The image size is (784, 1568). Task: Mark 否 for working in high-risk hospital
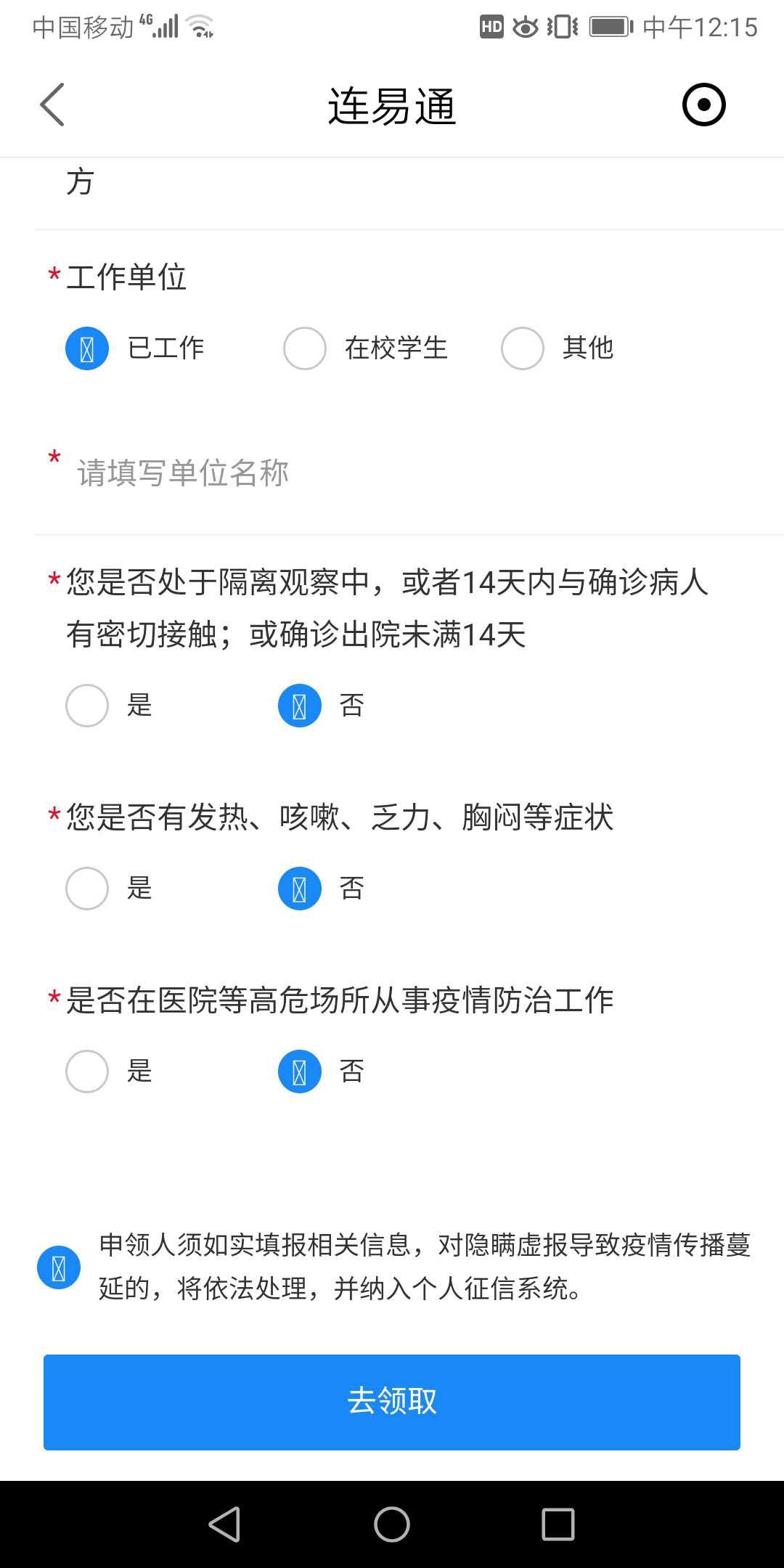pos(300,1071)
